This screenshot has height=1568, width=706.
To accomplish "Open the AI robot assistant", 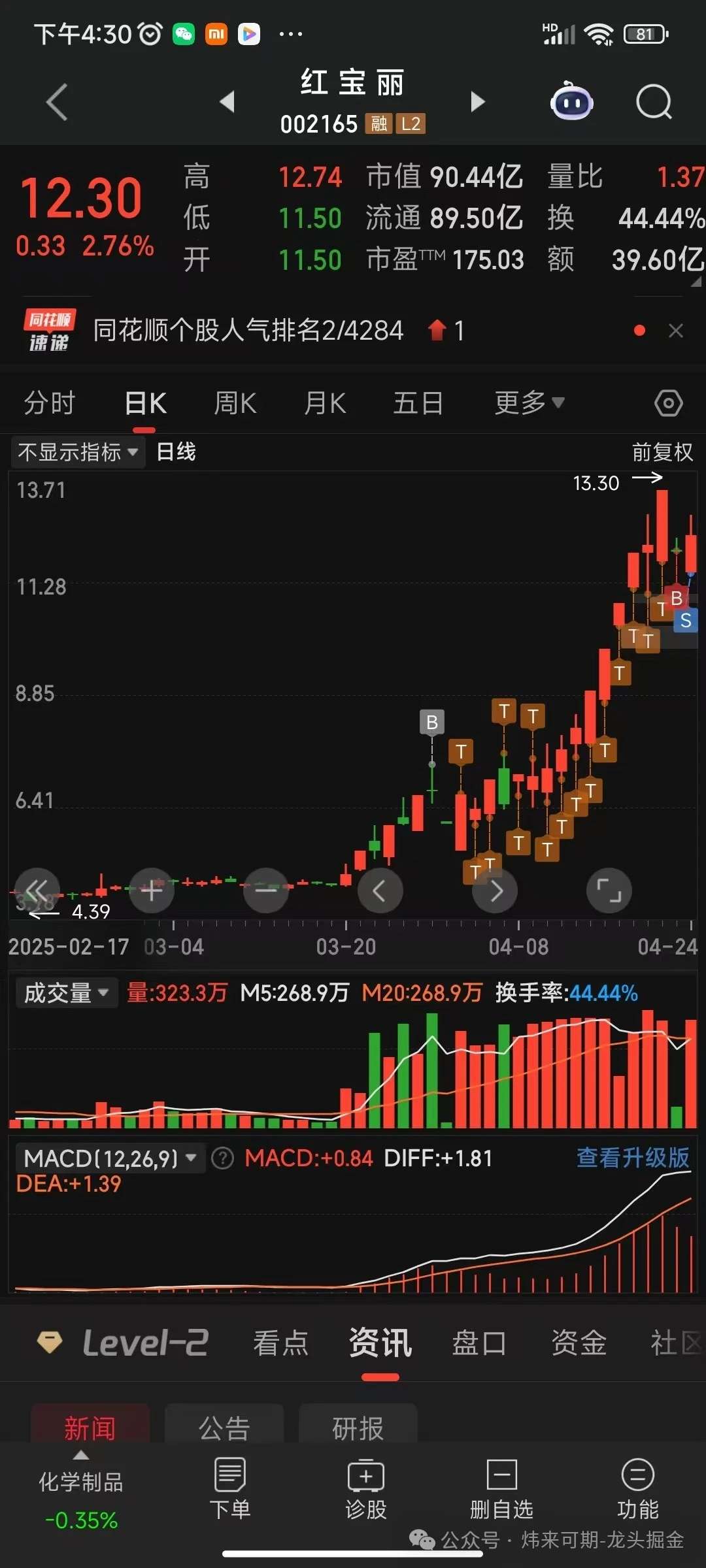I will pos(572,102).
